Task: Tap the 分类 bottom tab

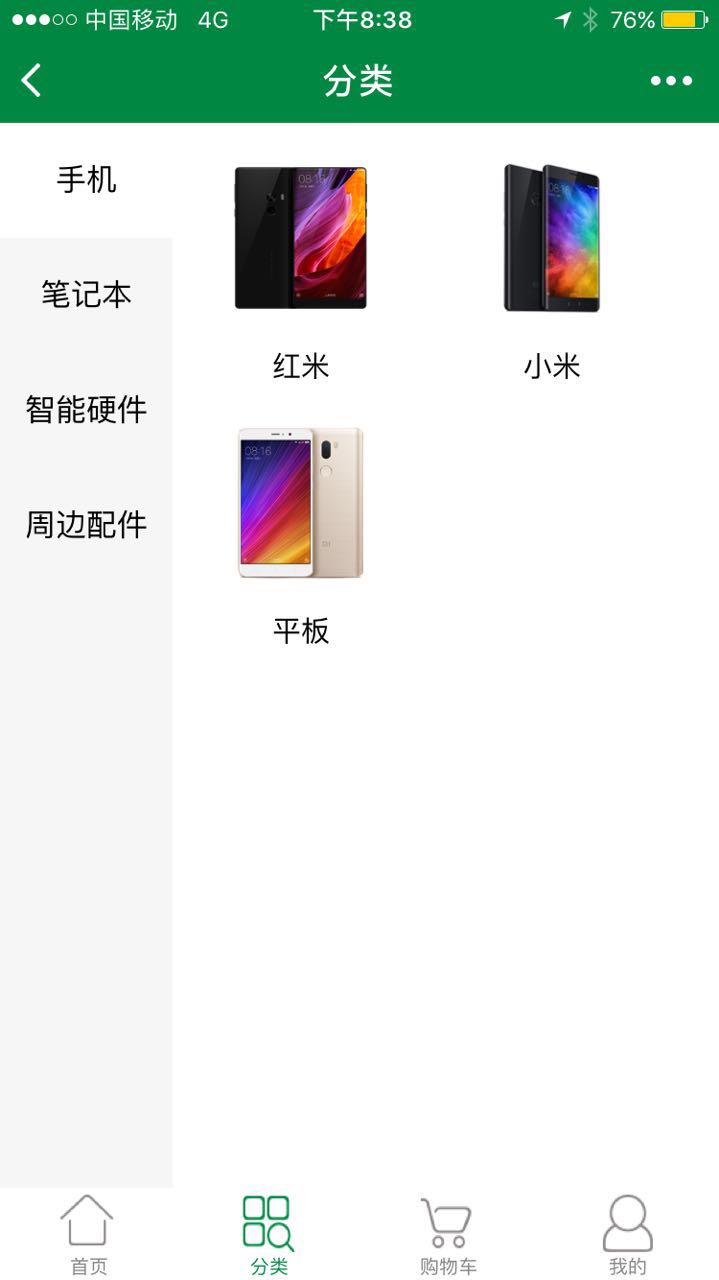Action: 268,1236
